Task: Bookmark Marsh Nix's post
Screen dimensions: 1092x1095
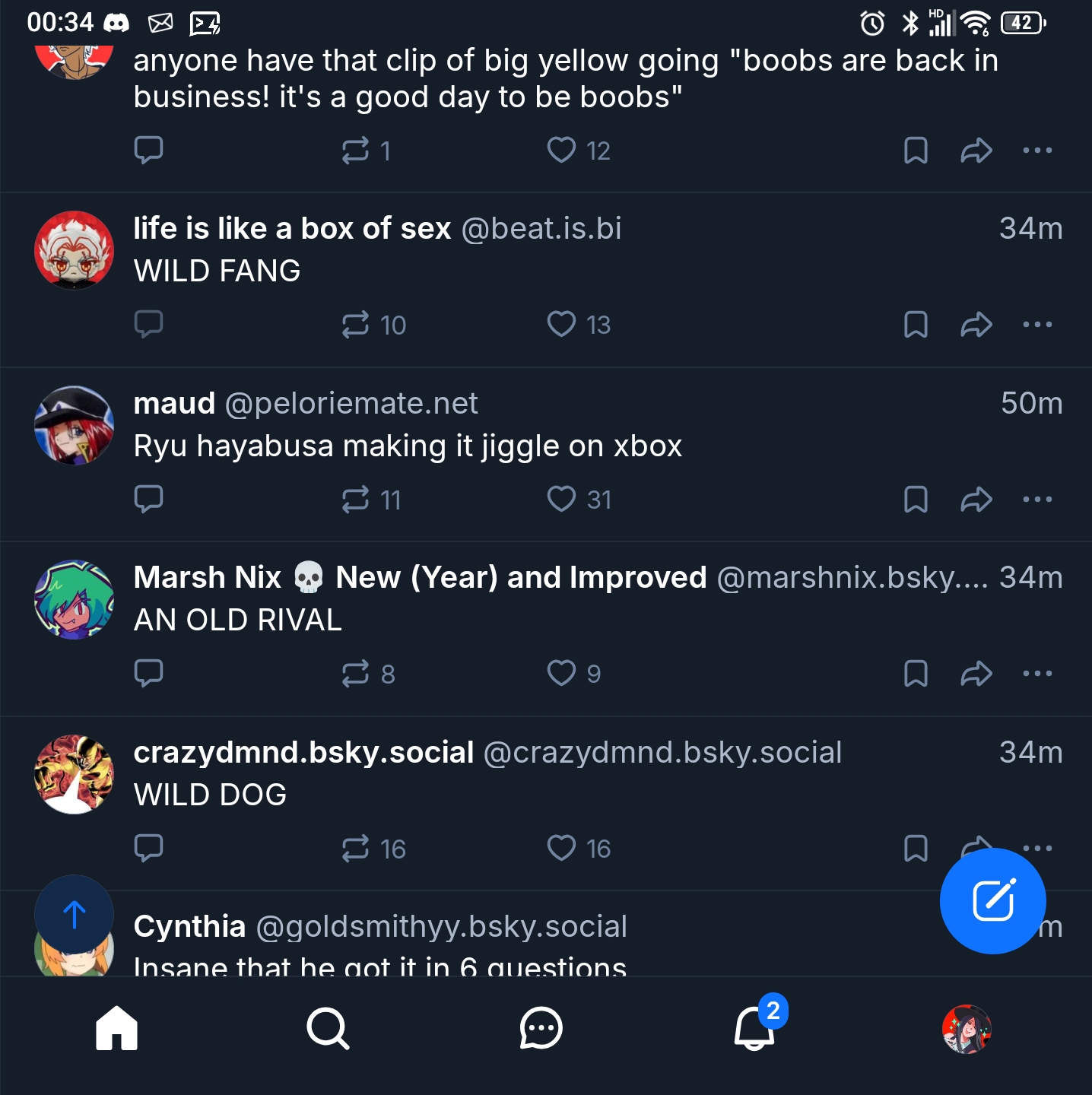Action: click(916, 674)
